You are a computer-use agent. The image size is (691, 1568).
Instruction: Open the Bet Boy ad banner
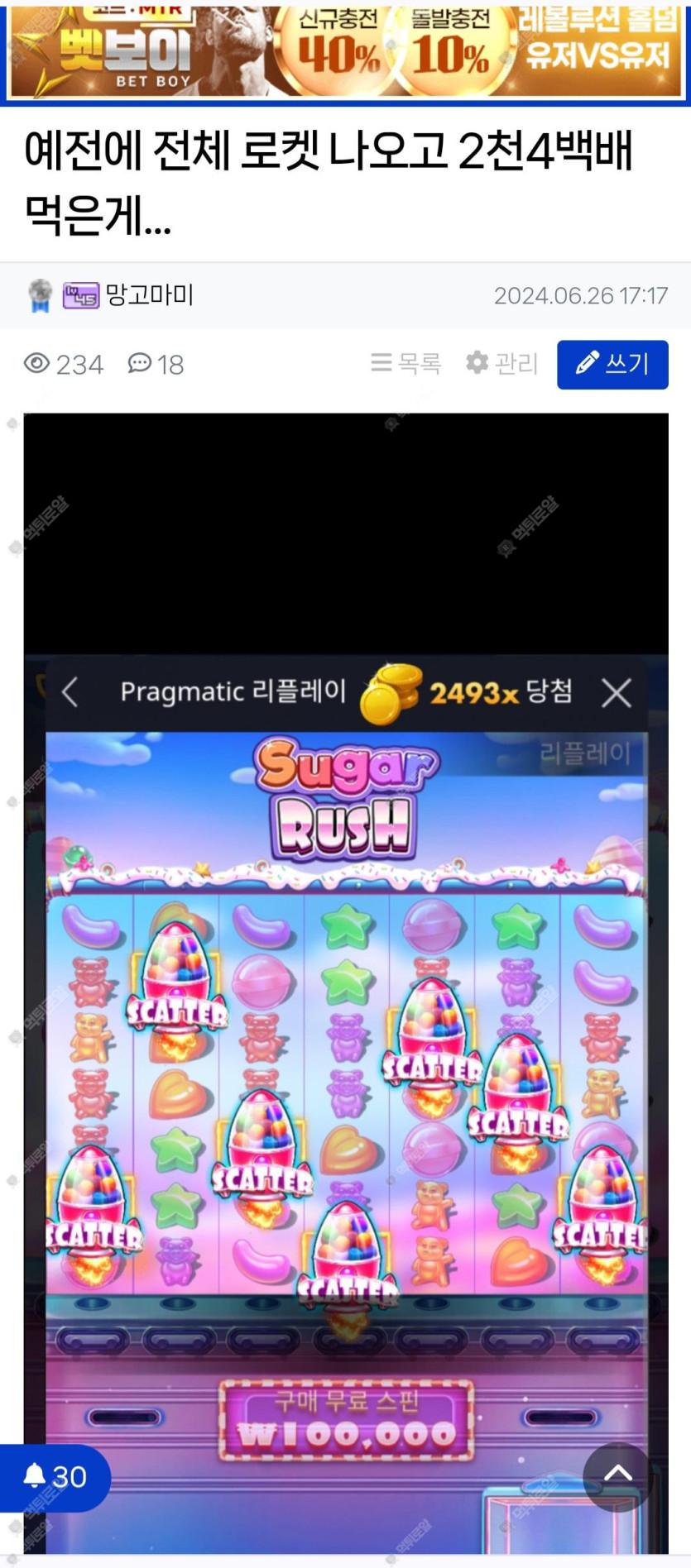point(345,51)
